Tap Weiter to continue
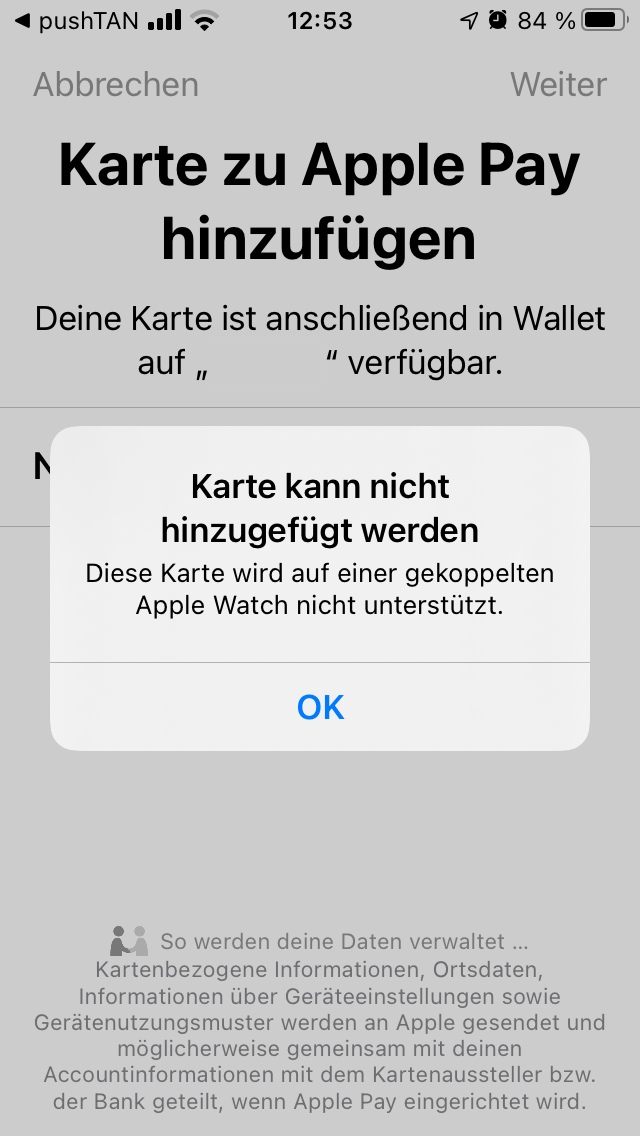Image resolution: width=640 pixels, height=1136 pixels. tap(558, 84)
